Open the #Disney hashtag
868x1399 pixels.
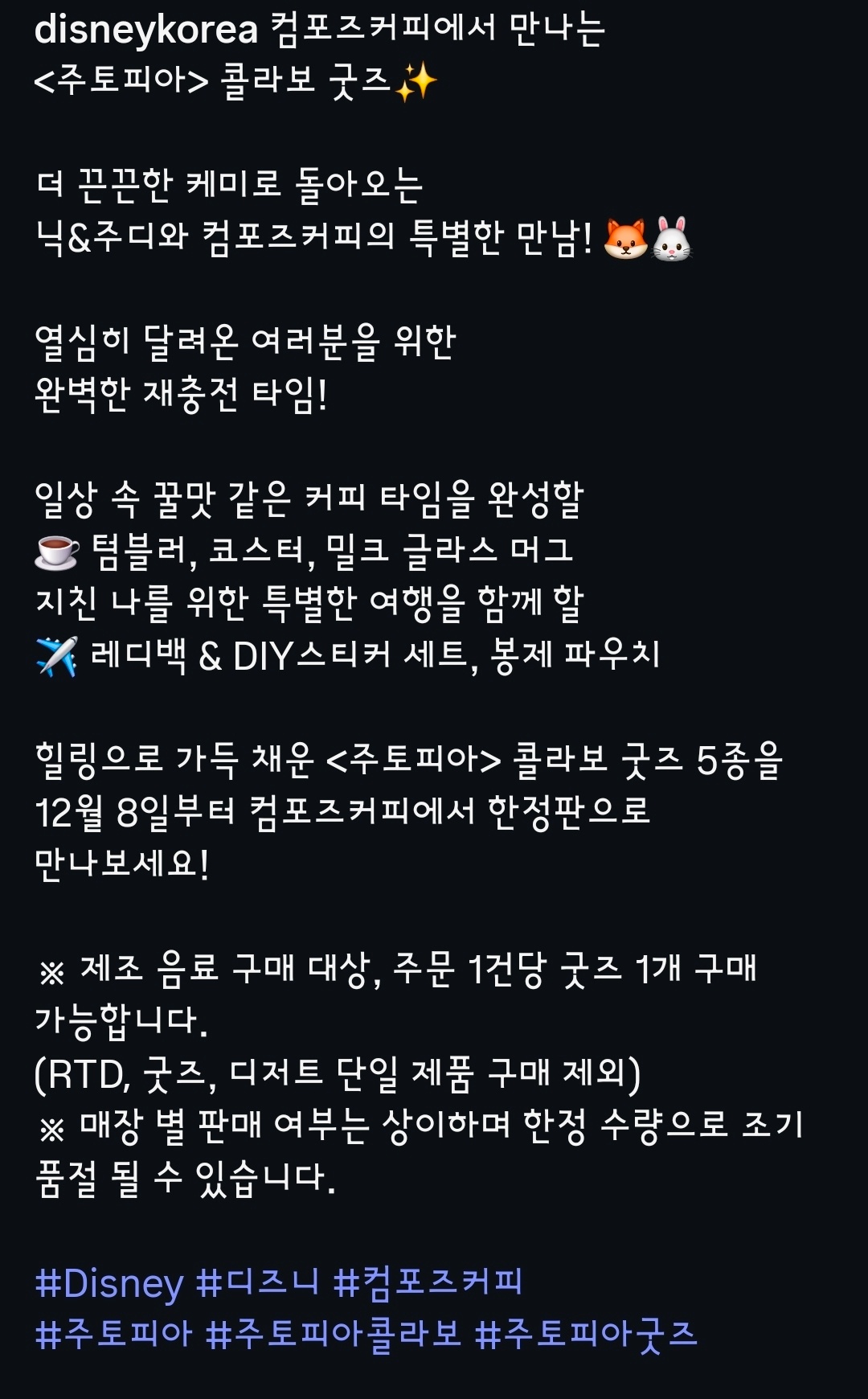109,1282
